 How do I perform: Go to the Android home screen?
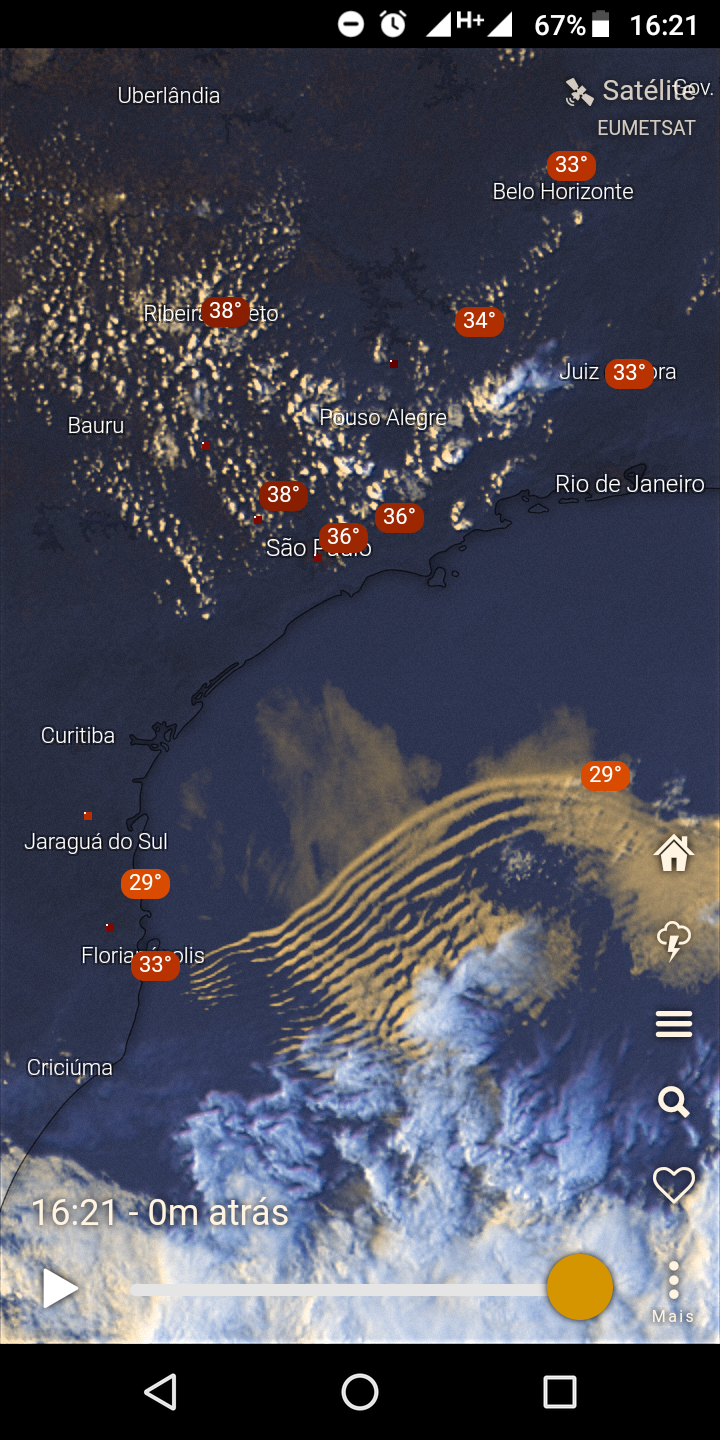pos(360,1392)
